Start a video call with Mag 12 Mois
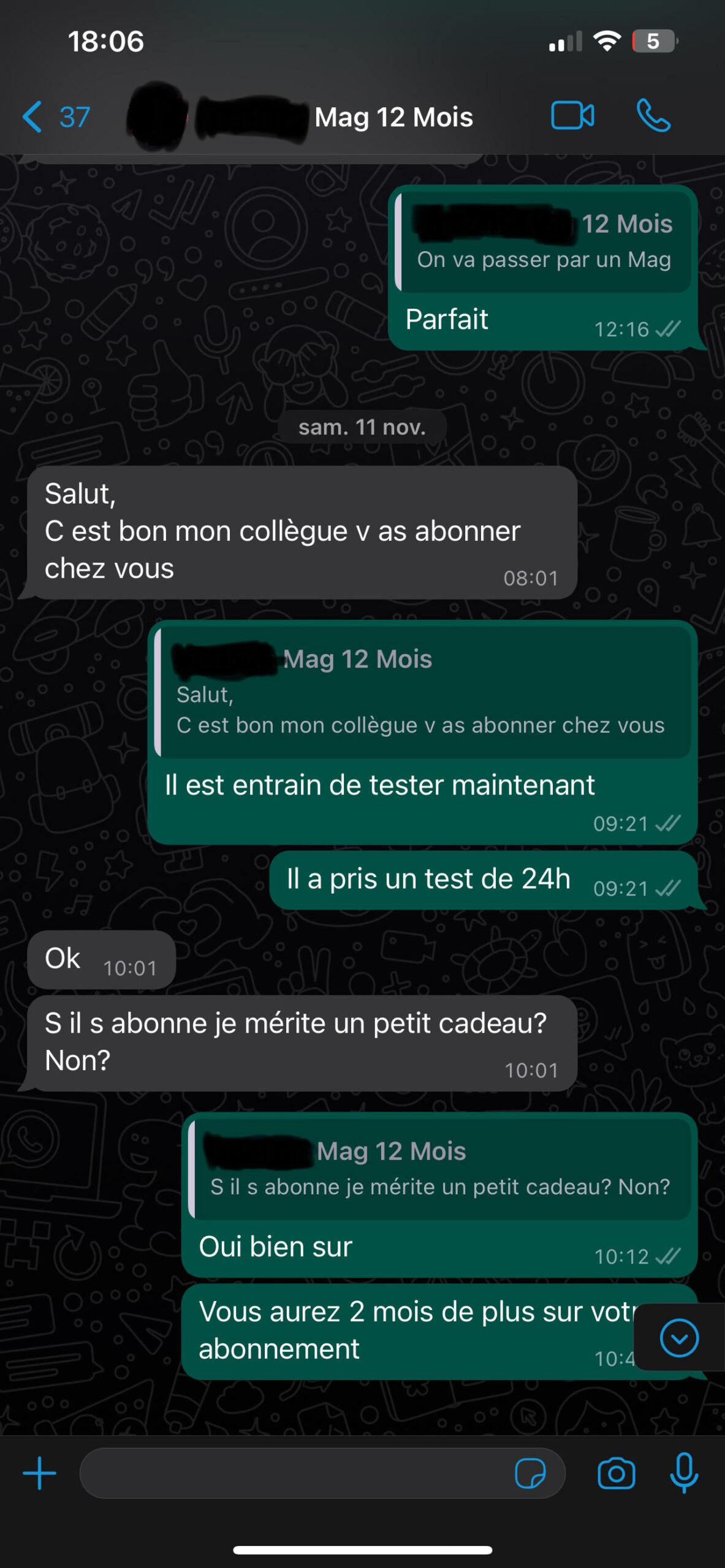The height and width of the screenshot is (1568, 725). [x=572, y=116]
